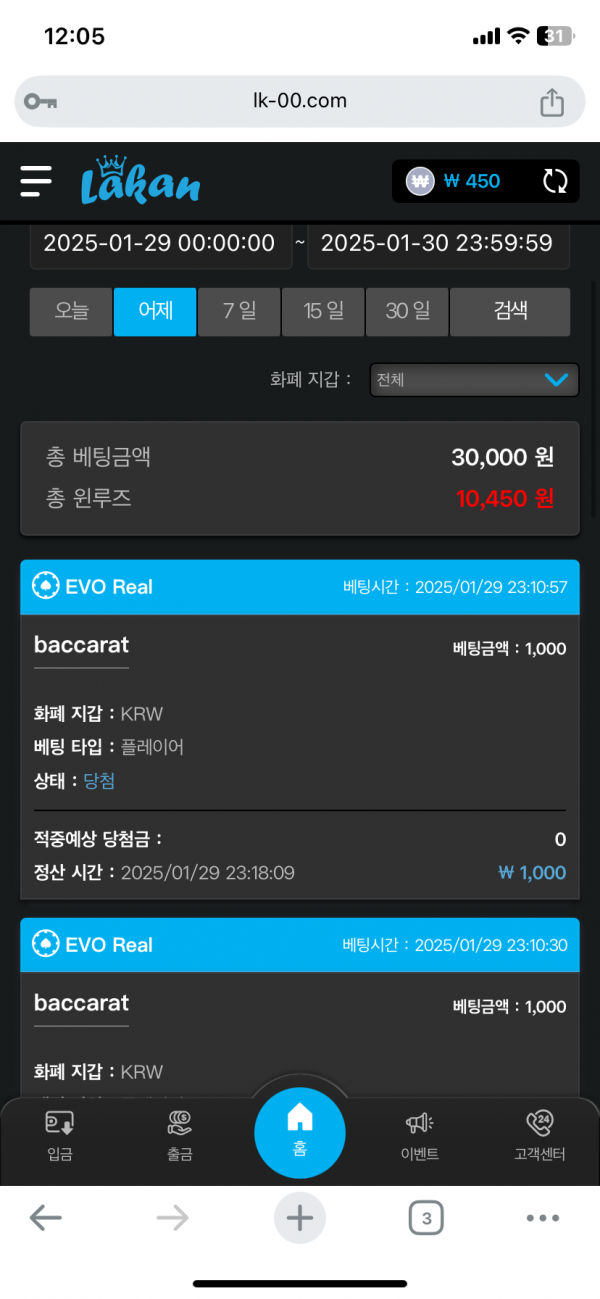Select the 오늘 filter
Viewport: 600px width, 1299px height.
click(x=71, y=311)
